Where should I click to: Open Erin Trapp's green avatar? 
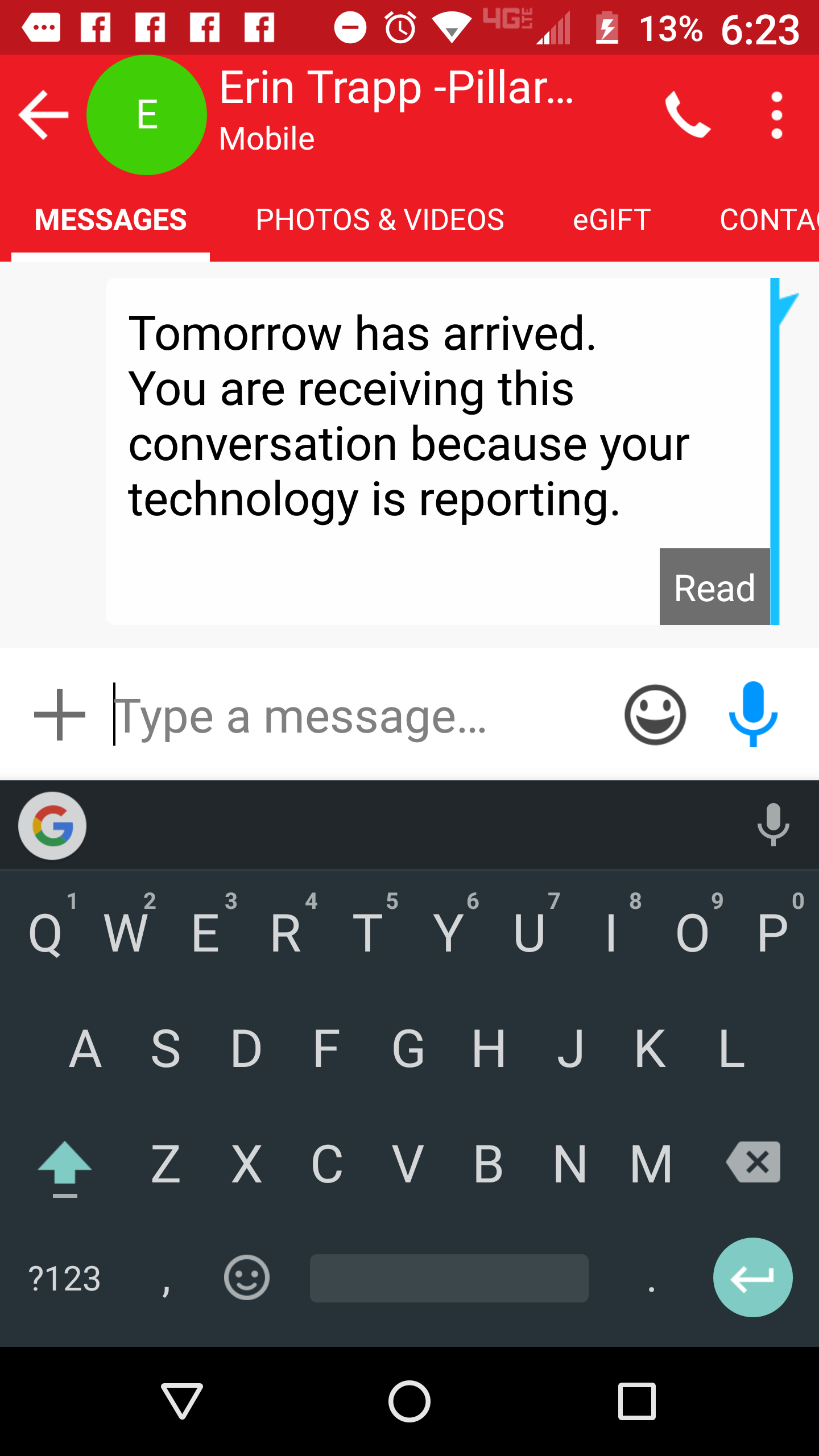[x=147, y=115]
